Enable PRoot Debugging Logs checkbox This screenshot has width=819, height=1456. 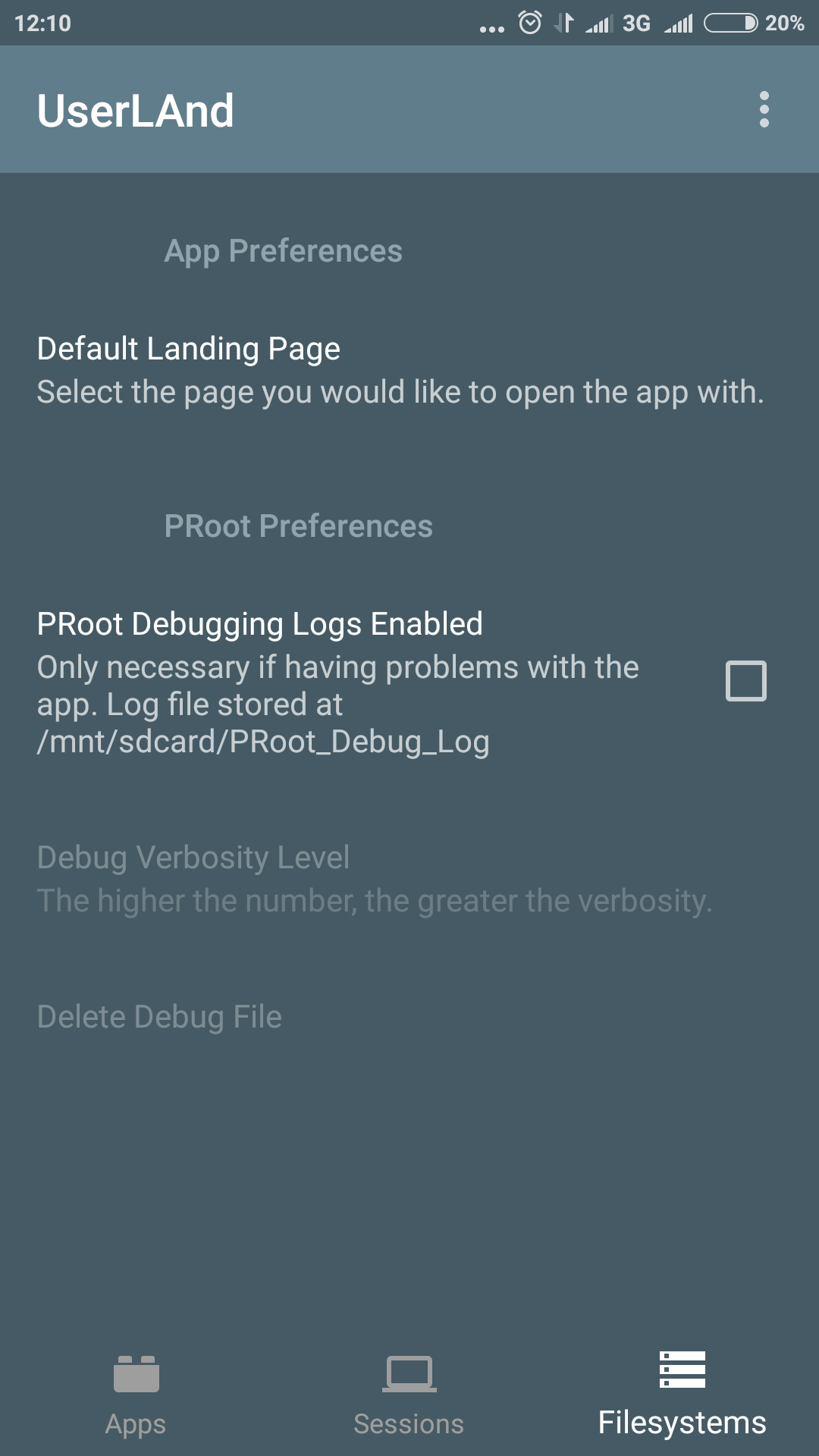click(745, 681)
